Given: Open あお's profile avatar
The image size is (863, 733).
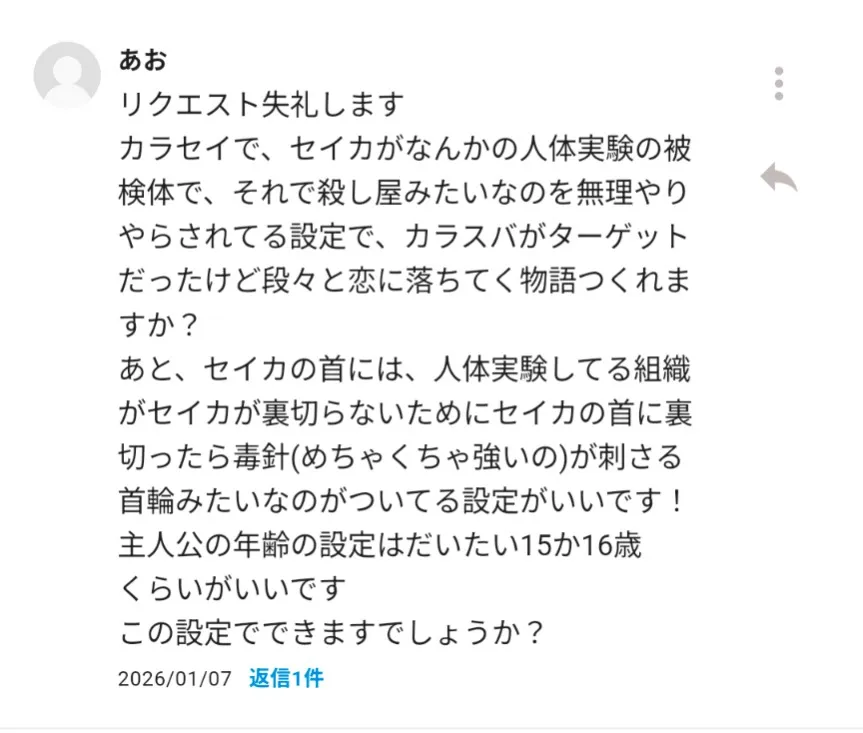Looking at the screenshot, I should 67,75.
